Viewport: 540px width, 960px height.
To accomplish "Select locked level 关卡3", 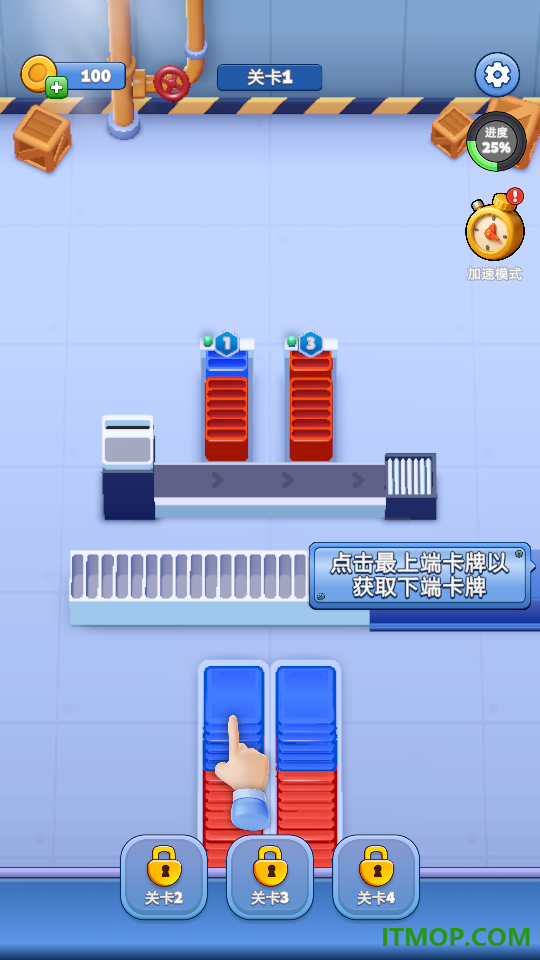I will point(269,877).
